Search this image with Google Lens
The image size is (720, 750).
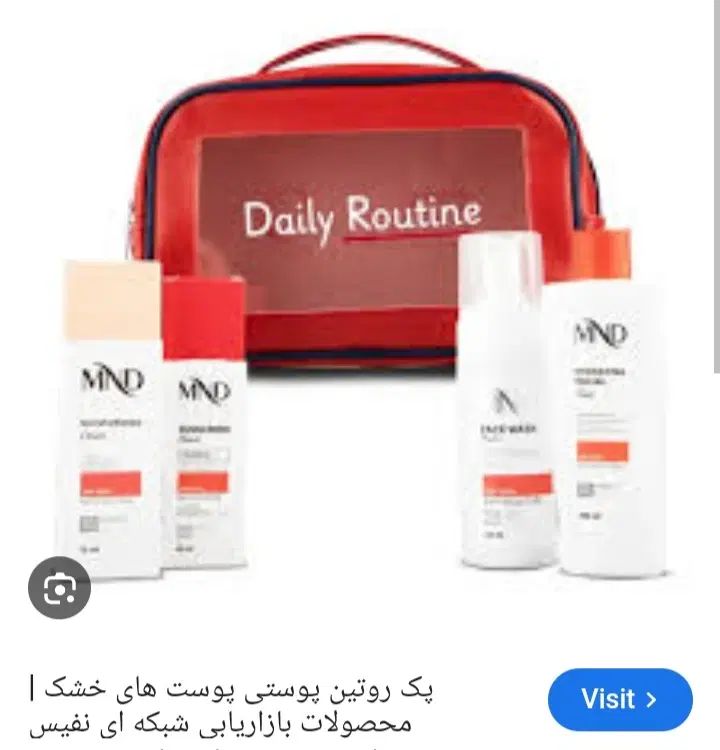(x=60, y=588)
